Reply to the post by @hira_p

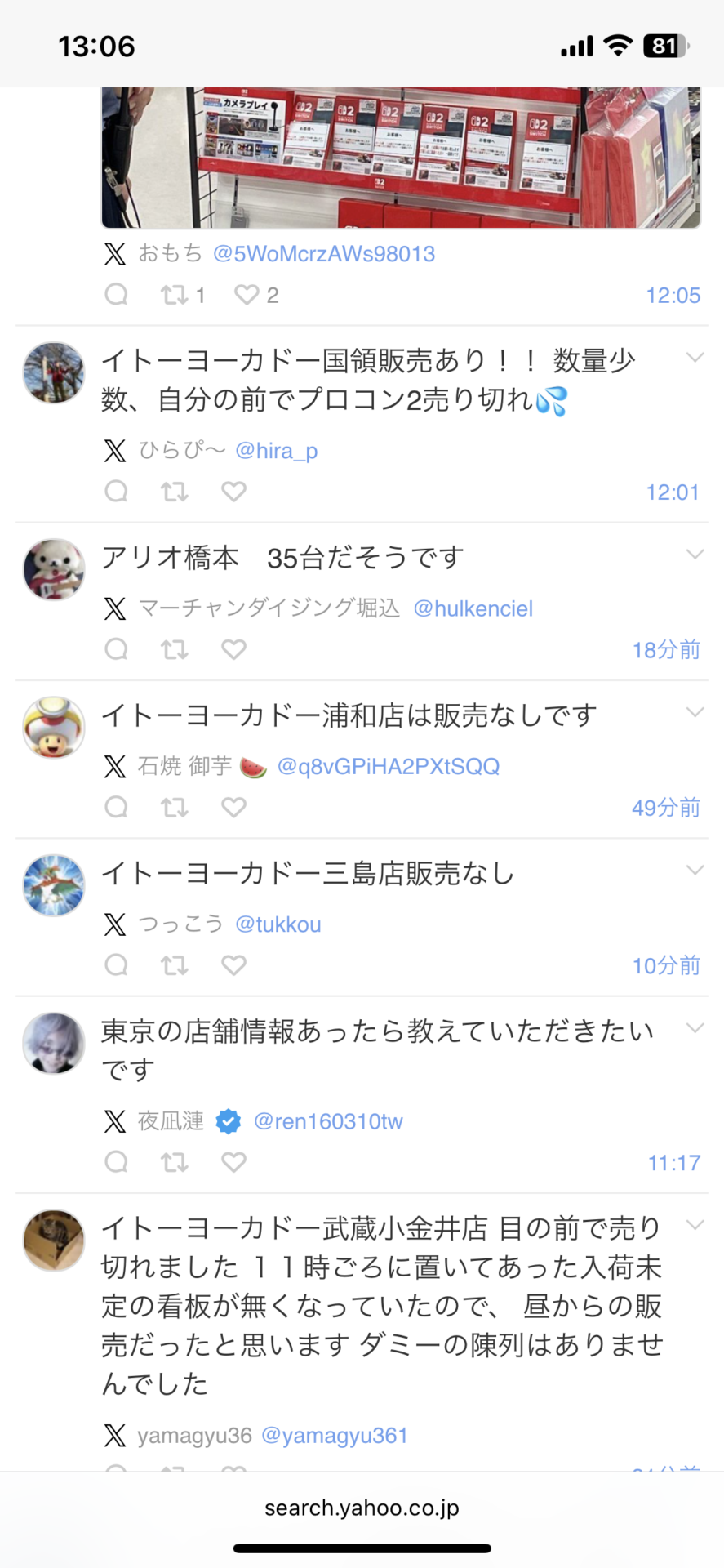117,492
